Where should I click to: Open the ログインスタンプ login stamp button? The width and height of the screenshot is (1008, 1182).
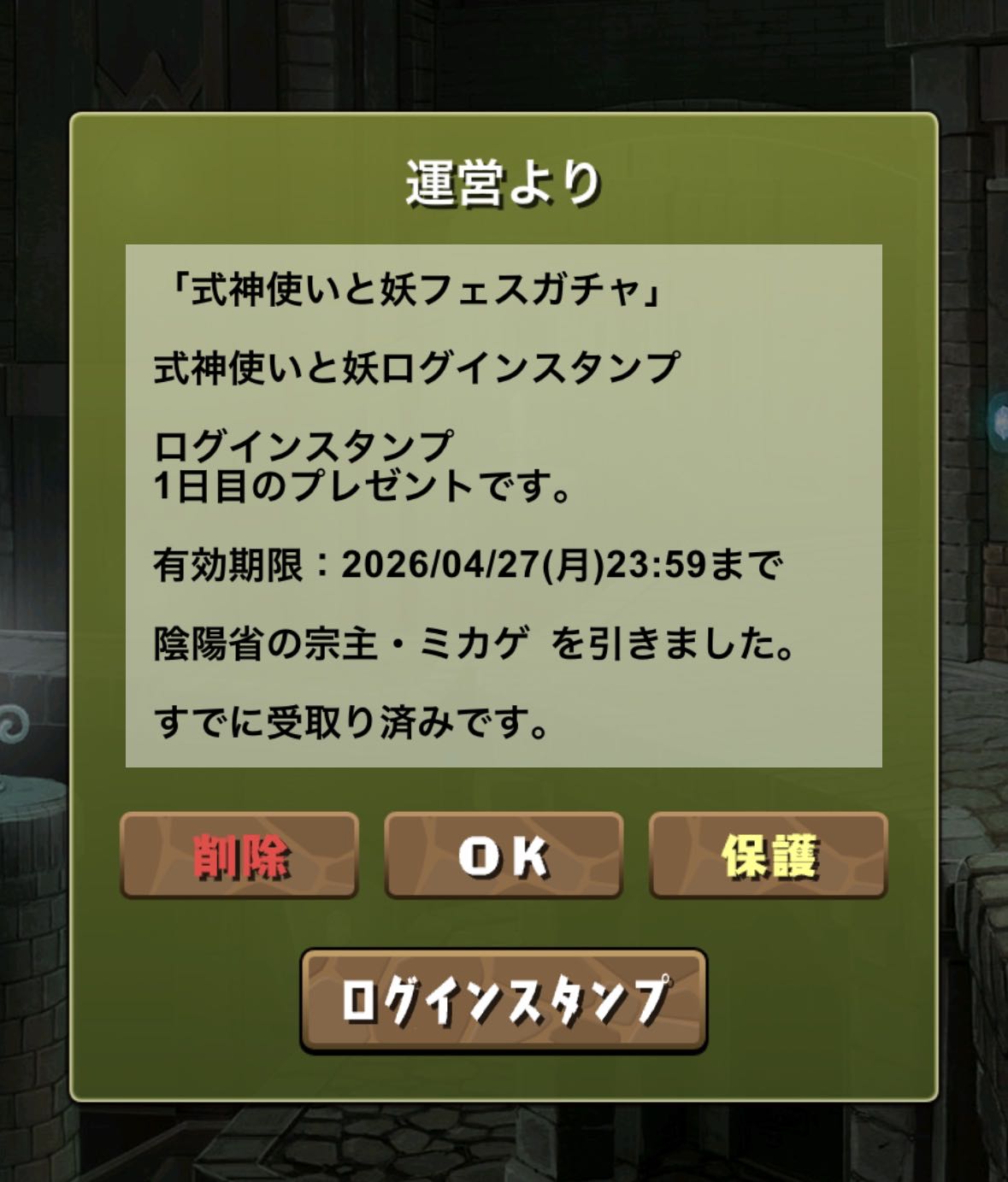(504, 1001)
